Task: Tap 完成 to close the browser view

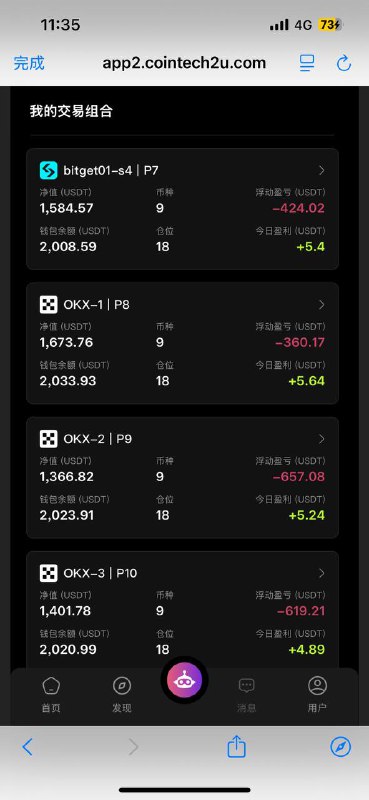Action: point(29,63)
